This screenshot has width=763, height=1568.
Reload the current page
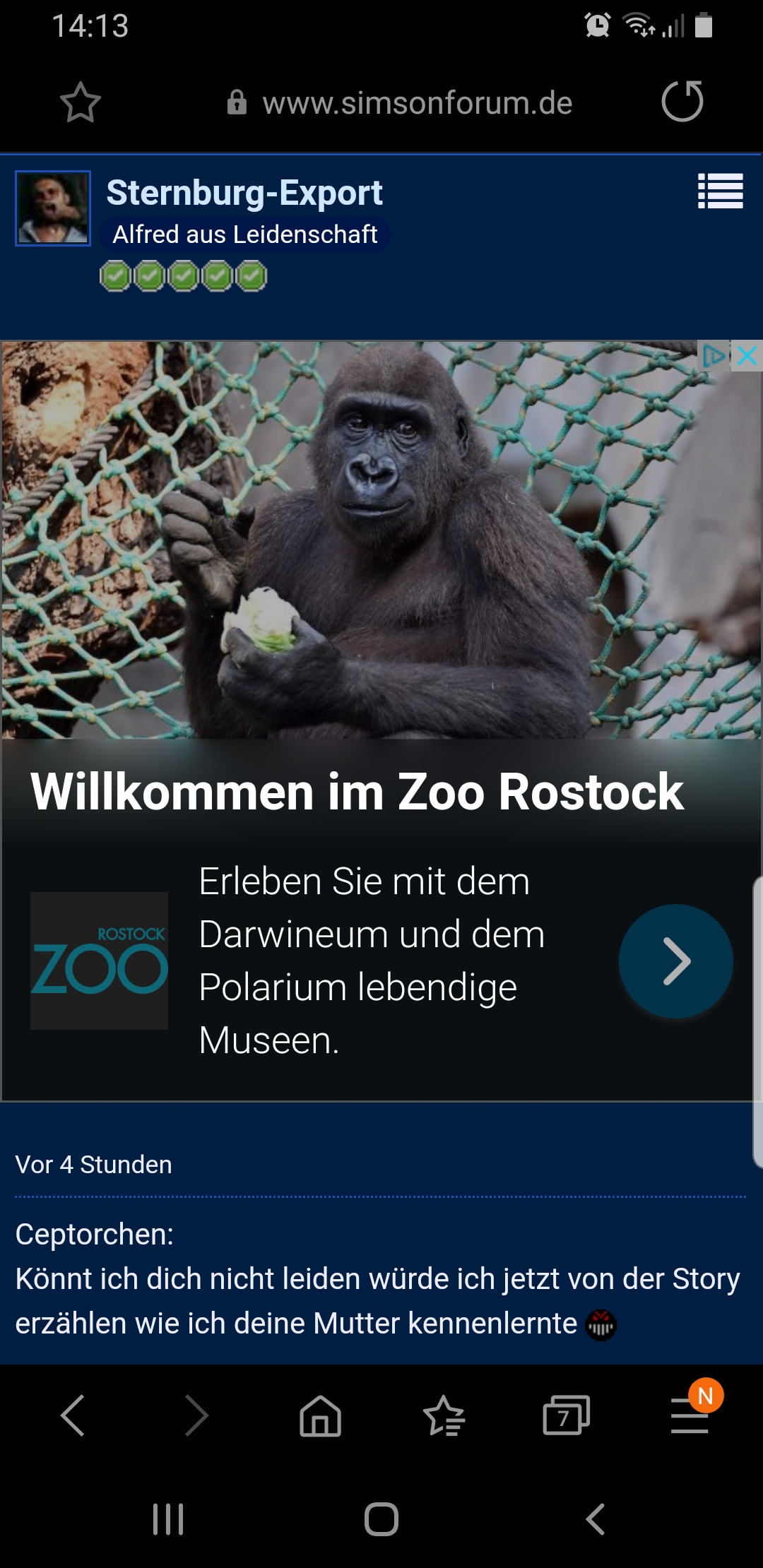pos(682,102)
